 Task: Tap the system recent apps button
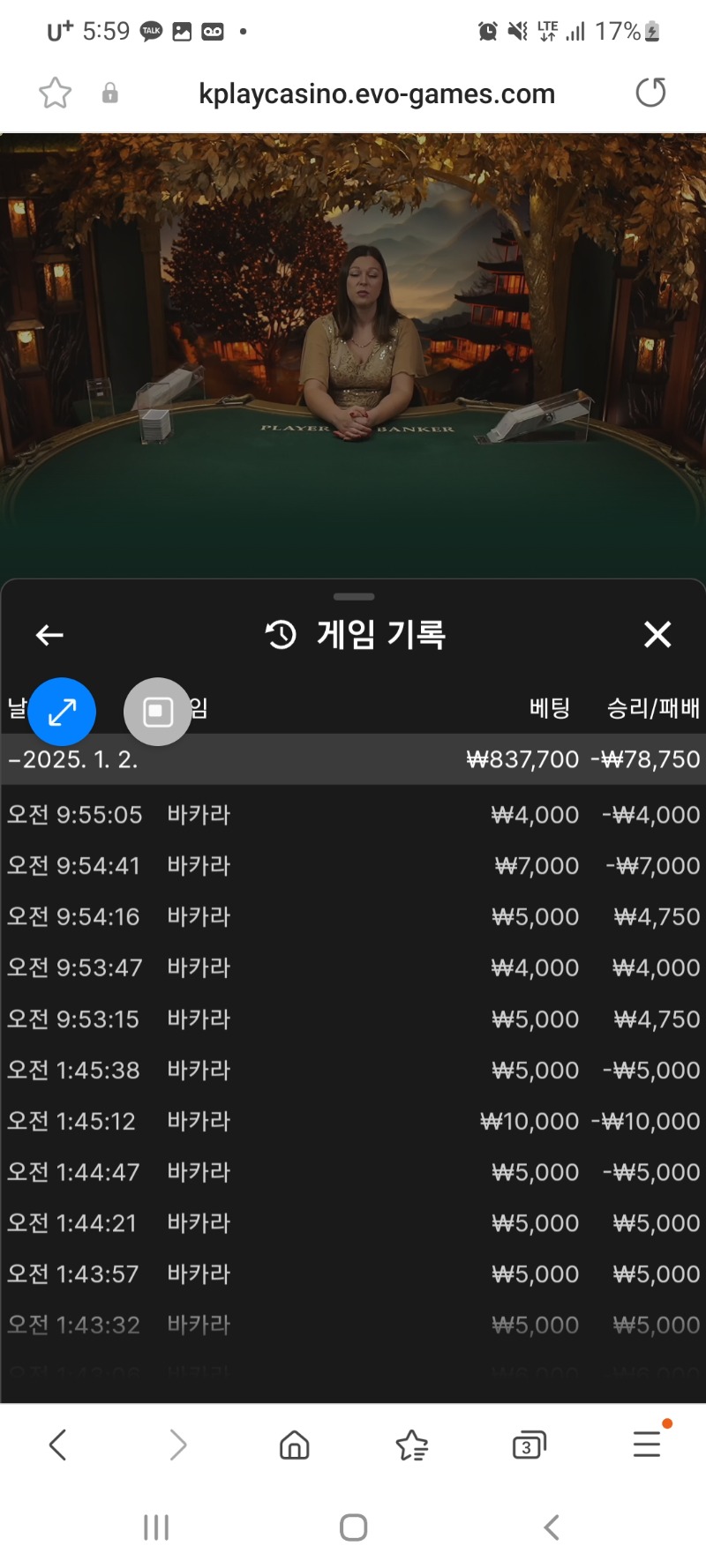point(156,1527)
